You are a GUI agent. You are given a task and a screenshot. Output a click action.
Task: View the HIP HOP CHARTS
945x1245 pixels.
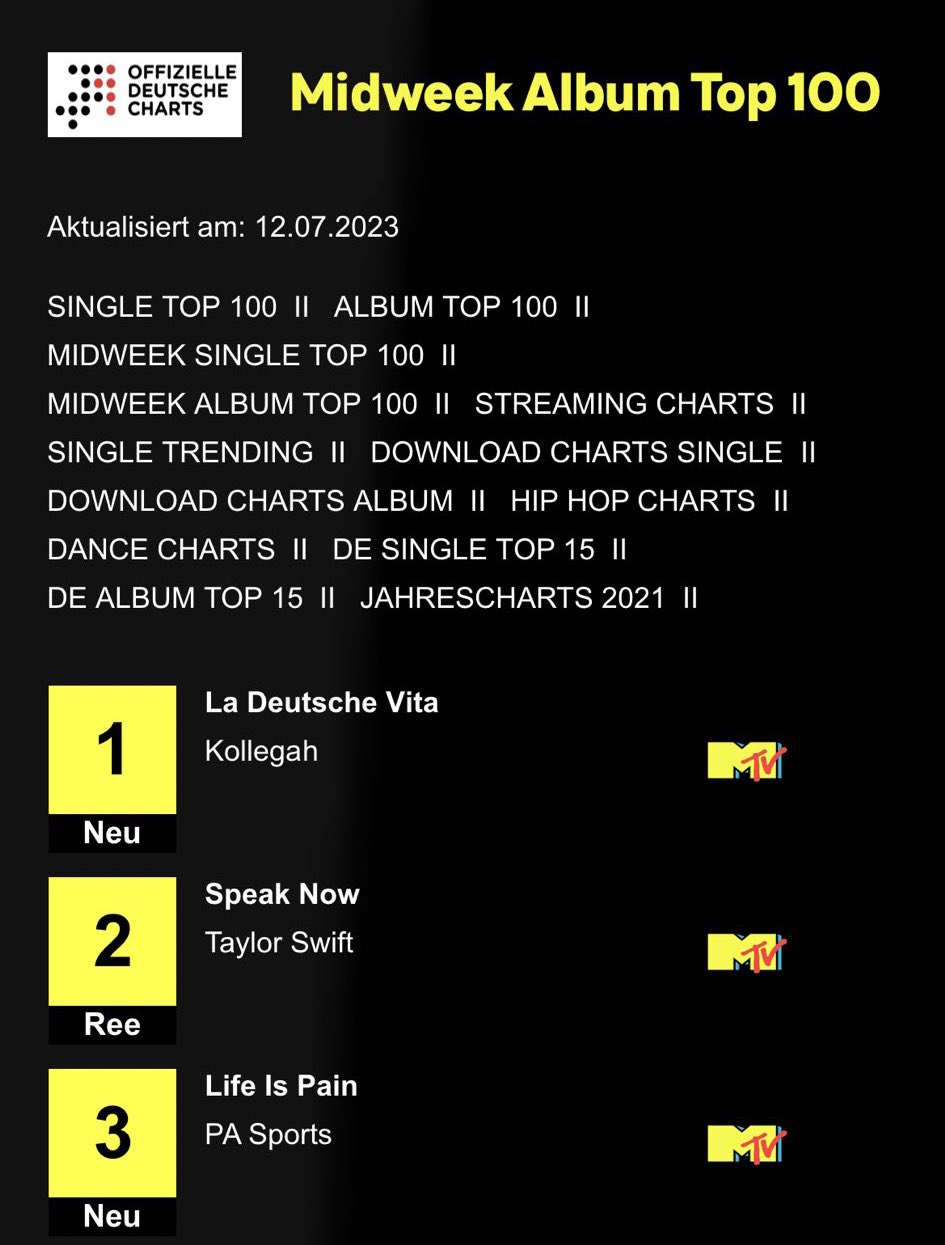633,501
